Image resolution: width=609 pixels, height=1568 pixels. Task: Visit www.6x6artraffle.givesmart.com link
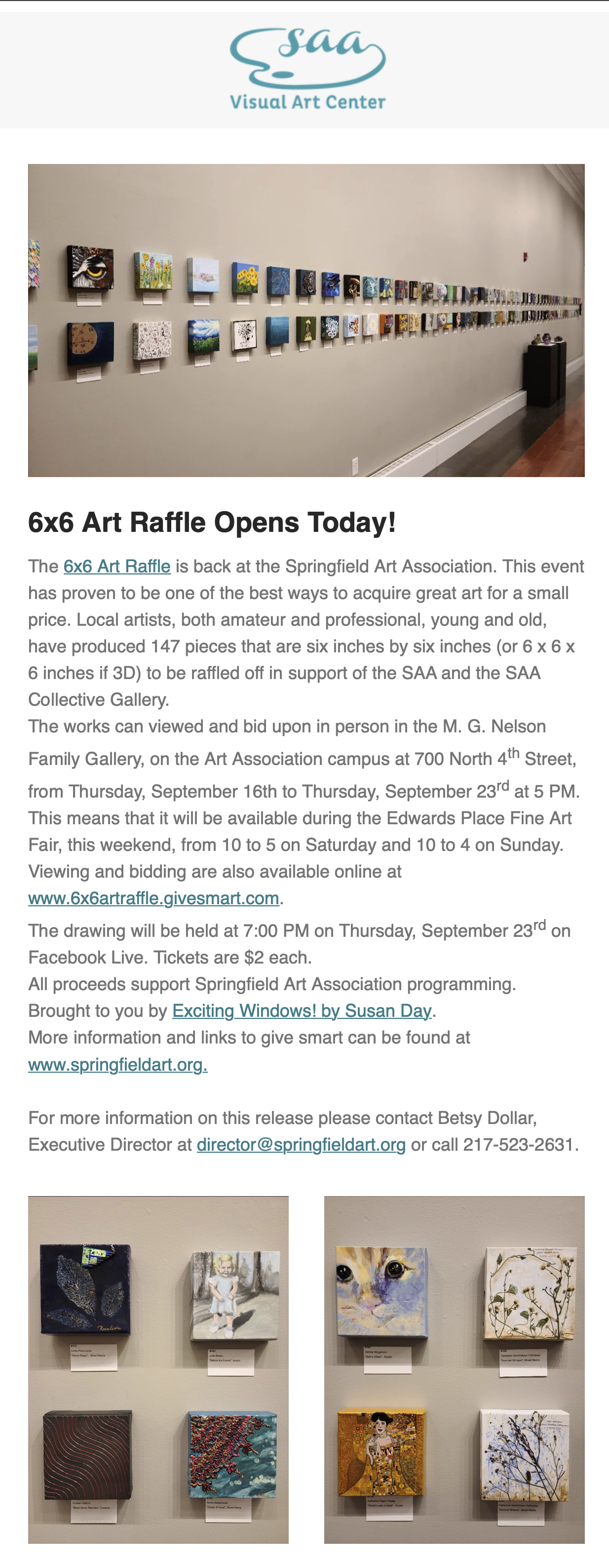point(154,898)
